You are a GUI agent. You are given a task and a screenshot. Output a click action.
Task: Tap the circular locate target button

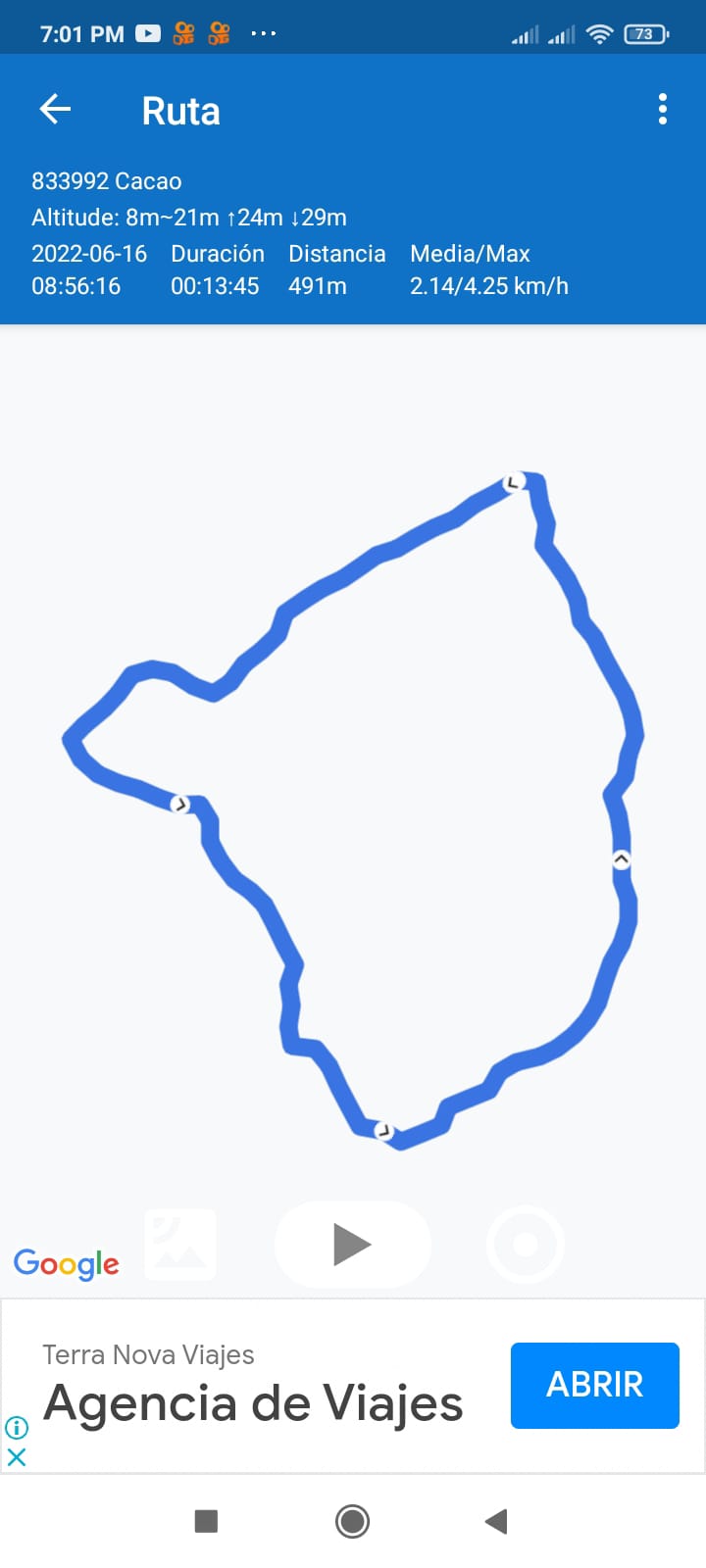[526, 1245]
